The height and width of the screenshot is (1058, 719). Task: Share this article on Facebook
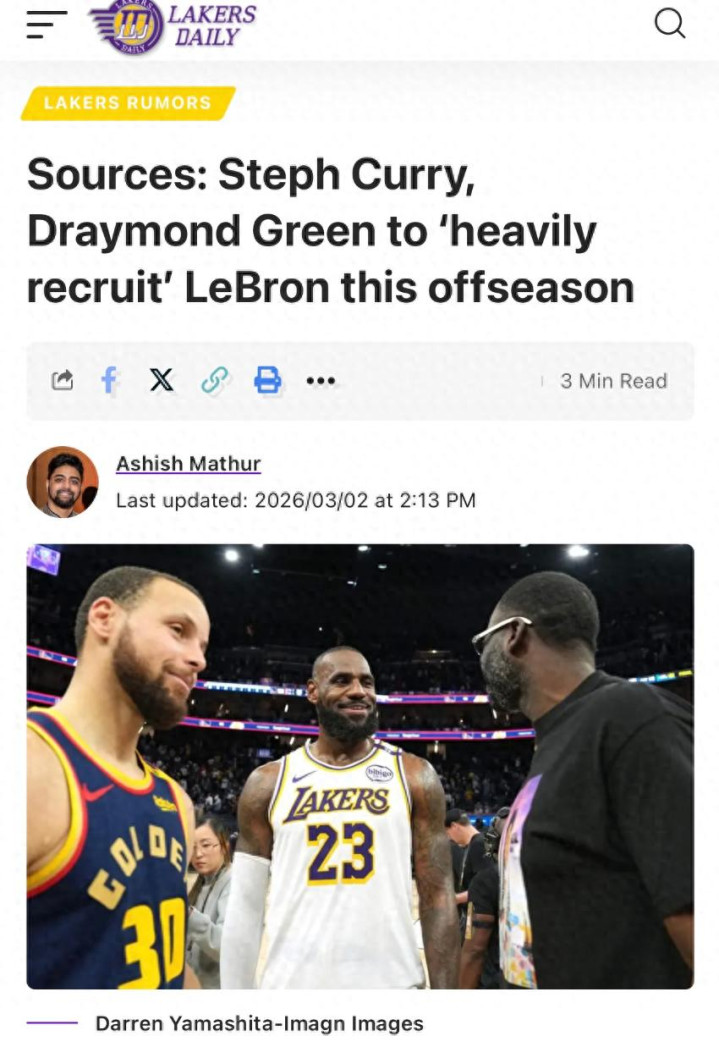tap(110, 380)
